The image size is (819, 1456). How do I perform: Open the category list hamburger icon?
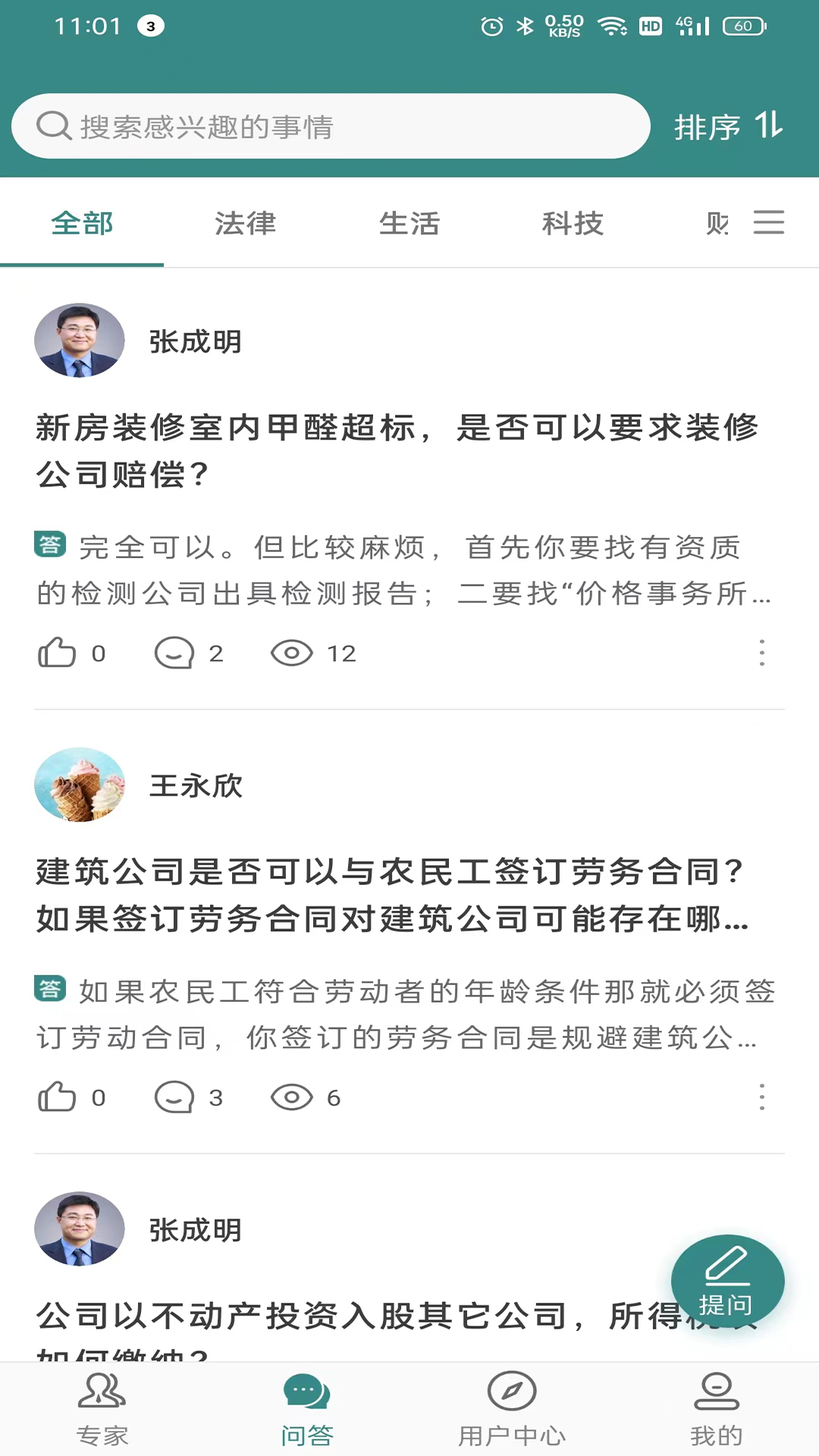769,223
